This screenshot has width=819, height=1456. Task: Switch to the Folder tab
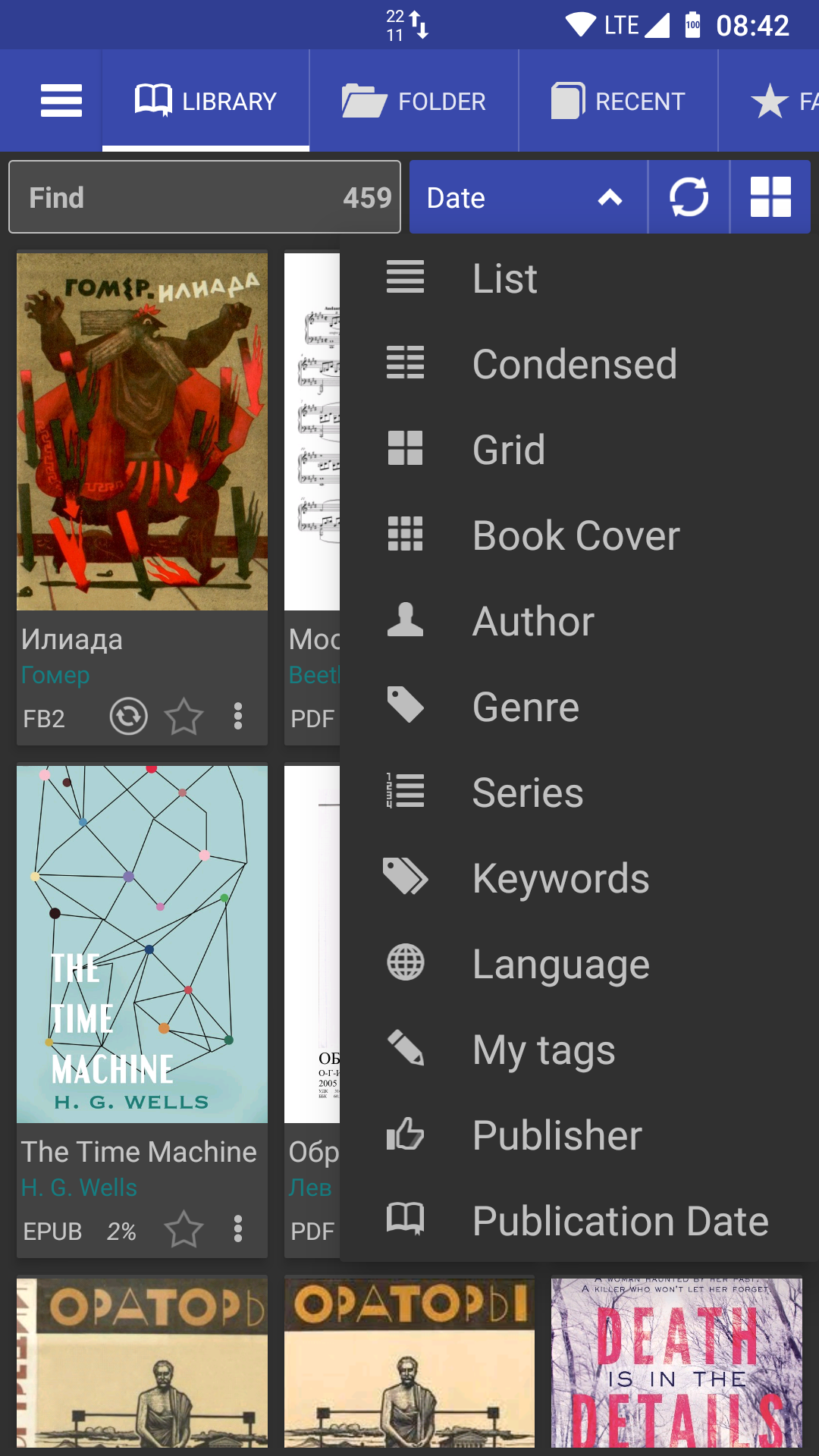click(414, 101)
